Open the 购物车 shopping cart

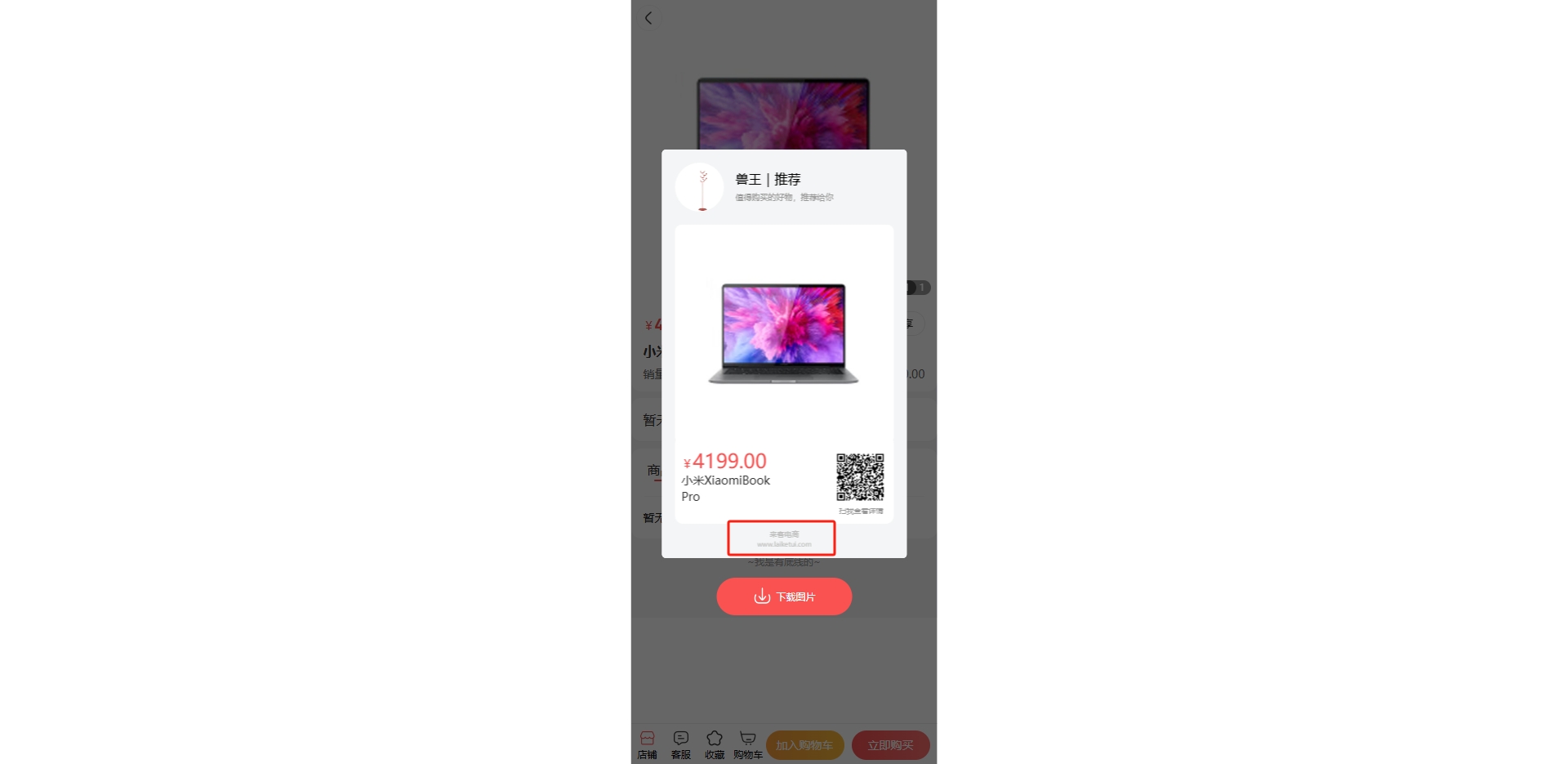(x=747, y=744)
